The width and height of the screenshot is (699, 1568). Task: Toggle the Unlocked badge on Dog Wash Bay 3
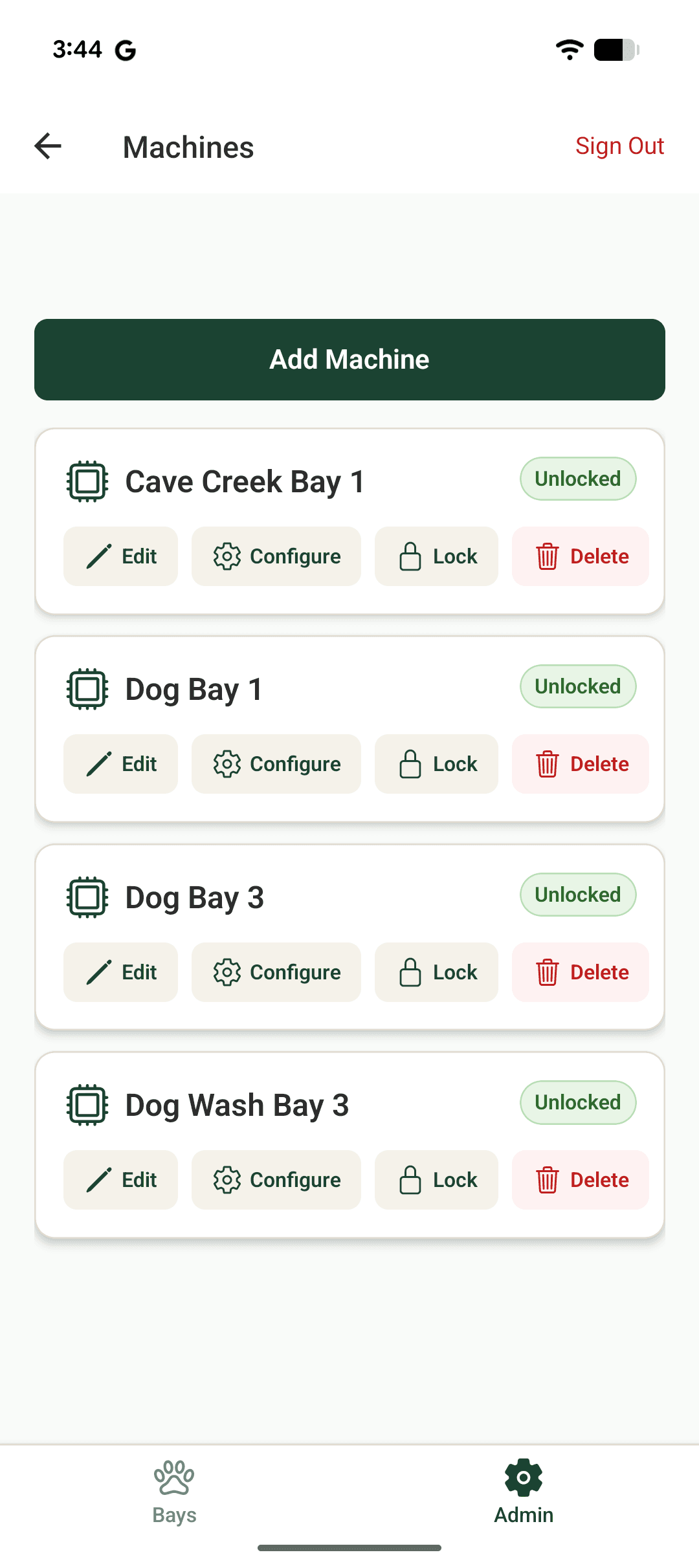tap(577, 1102)
